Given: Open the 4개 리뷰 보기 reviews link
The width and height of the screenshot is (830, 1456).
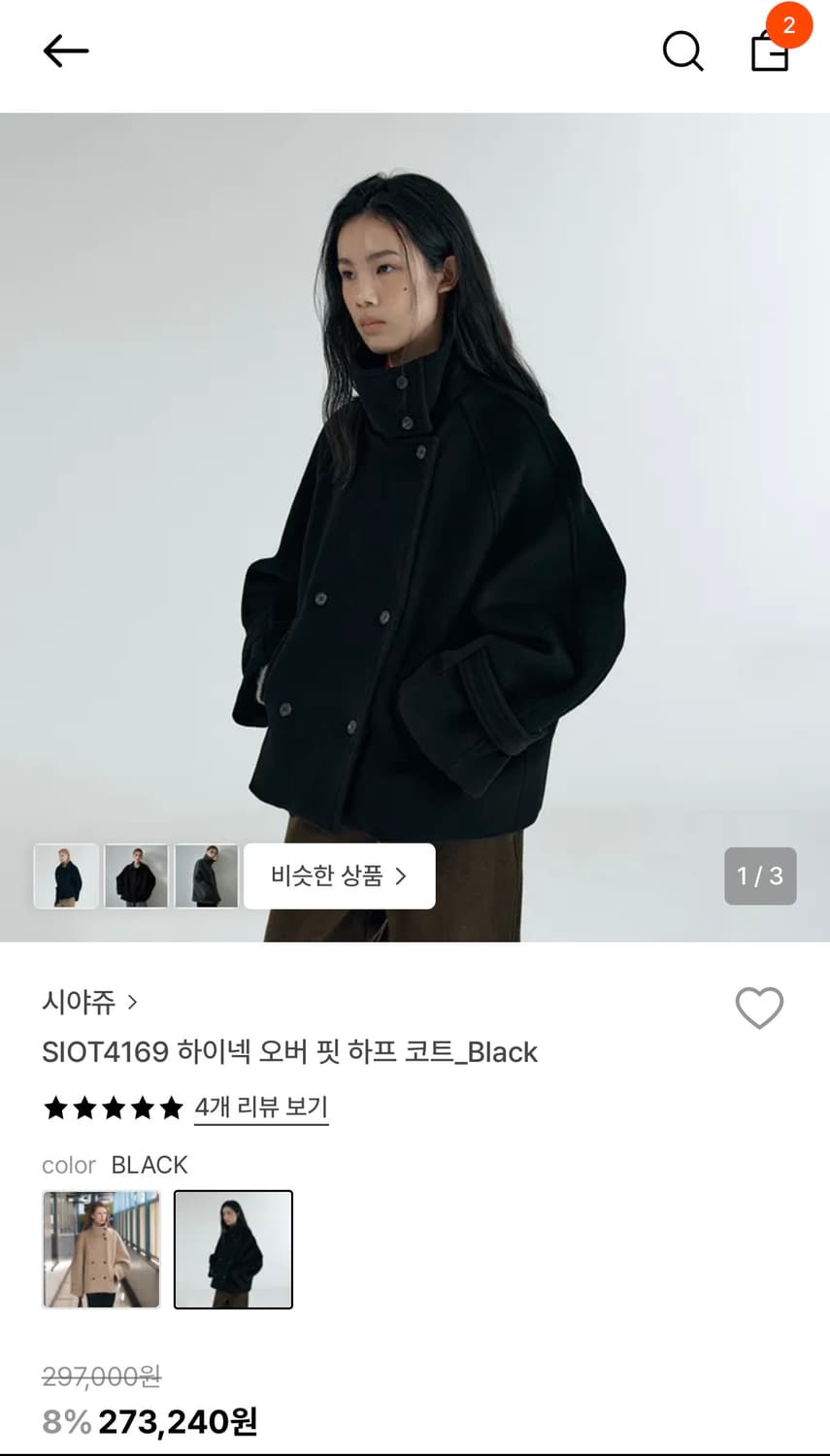Looking at the screenshot, I should pyautogui.click(x=261, y=1108).
